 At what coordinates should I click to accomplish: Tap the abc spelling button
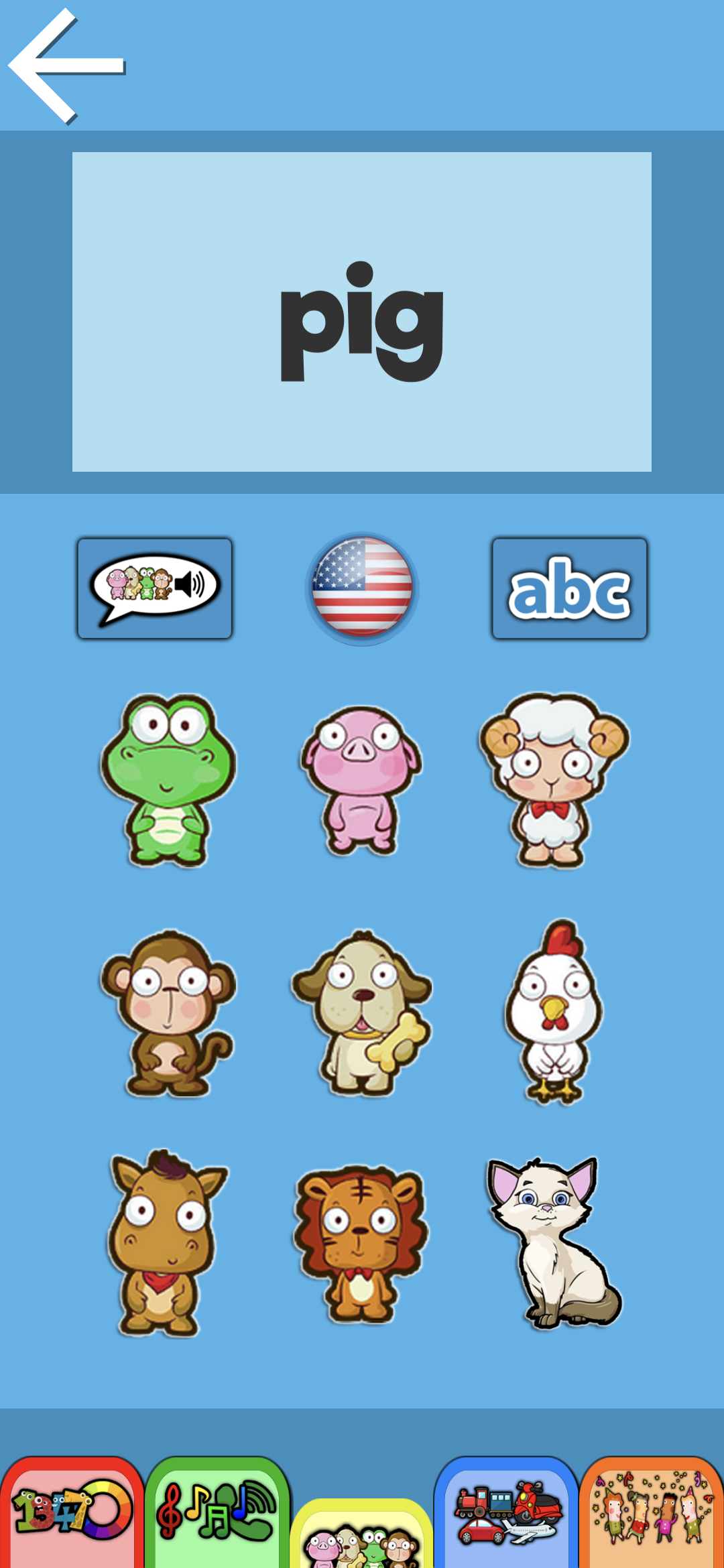(569, 588)
